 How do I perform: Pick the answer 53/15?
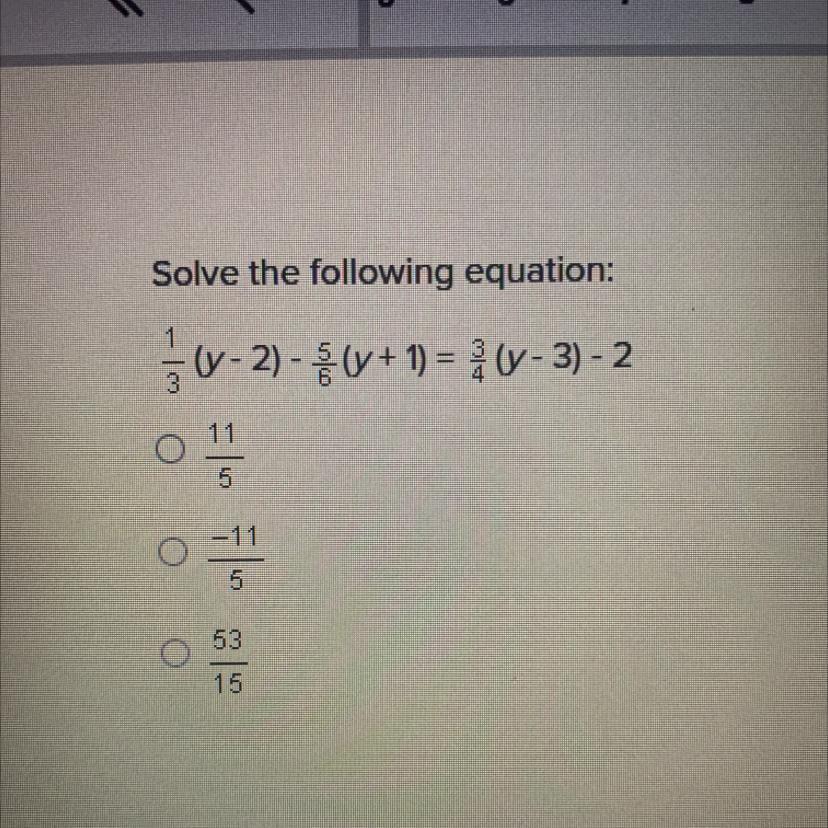click(176, 653)
